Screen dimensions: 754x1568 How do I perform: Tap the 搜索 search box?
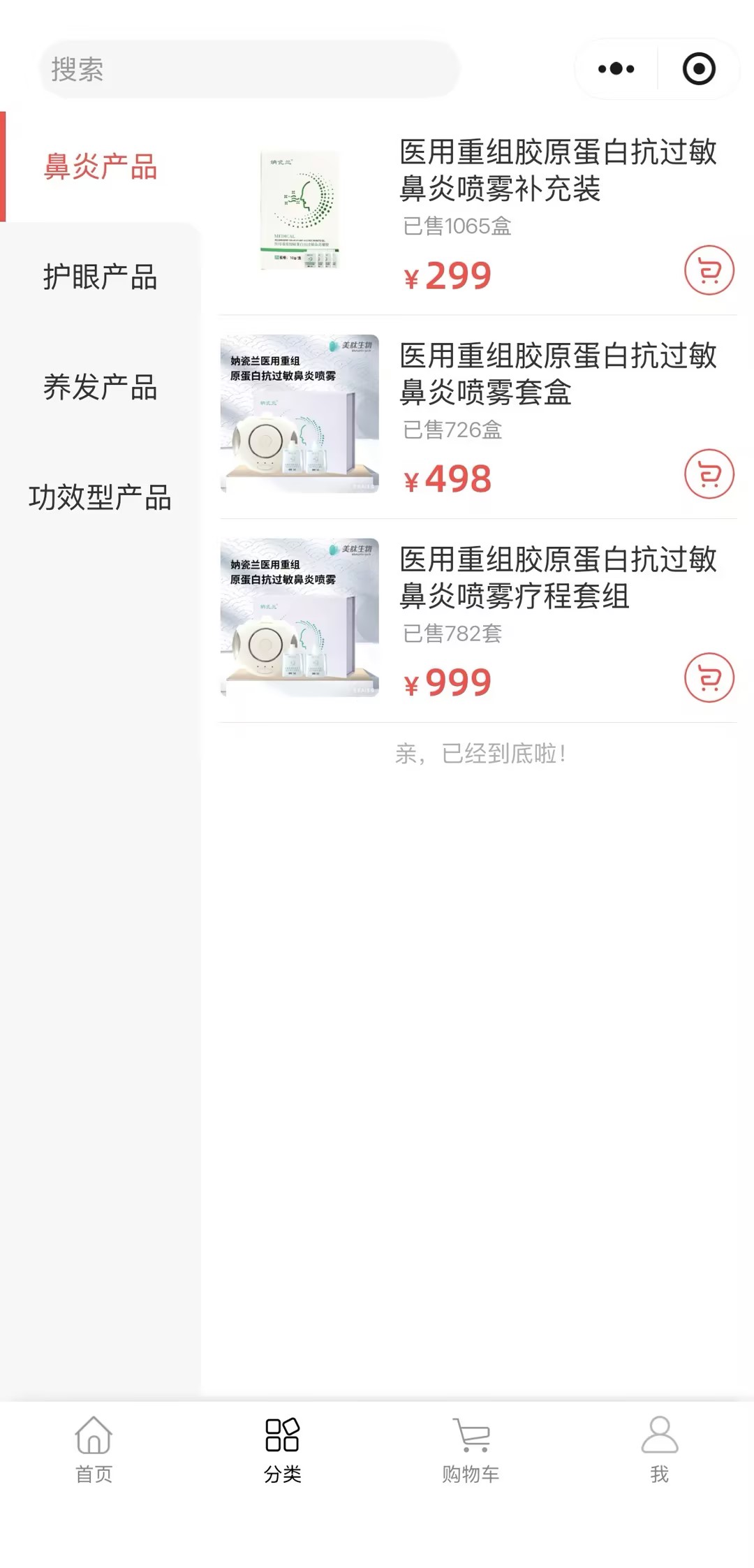pyautogui.click(x=249, y=69)
